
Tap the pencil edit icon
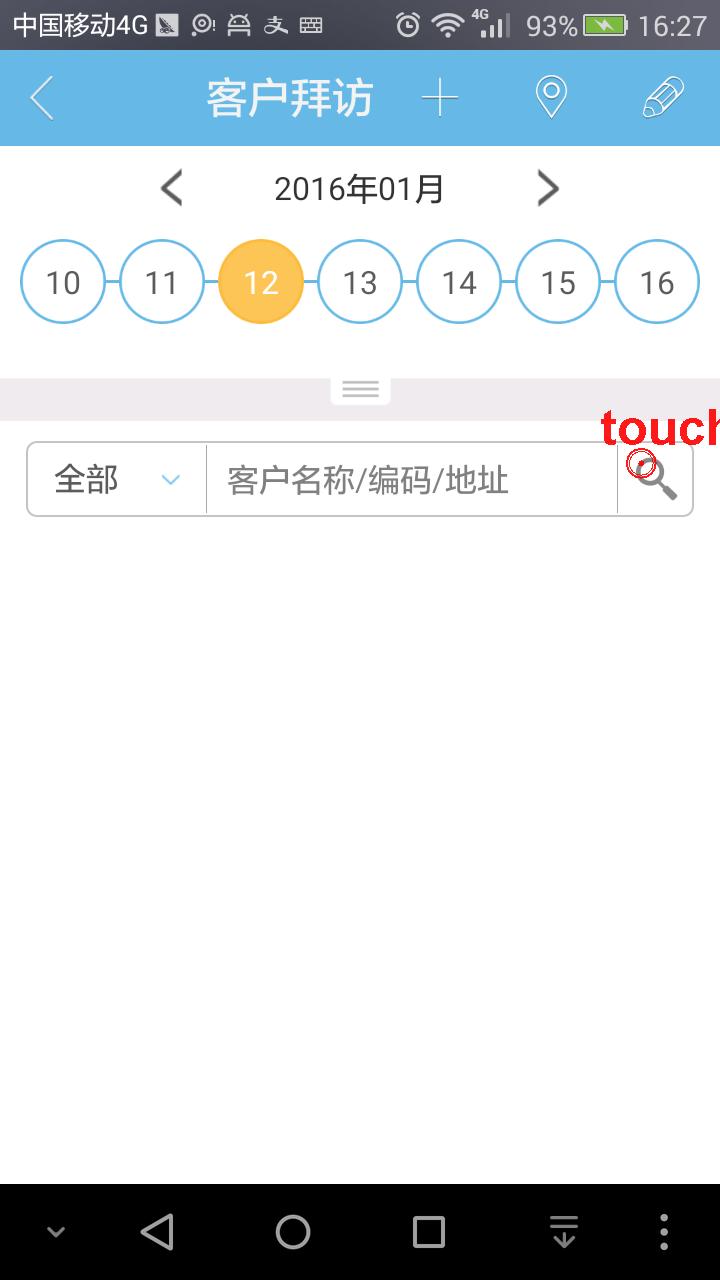tap(663, 98)
